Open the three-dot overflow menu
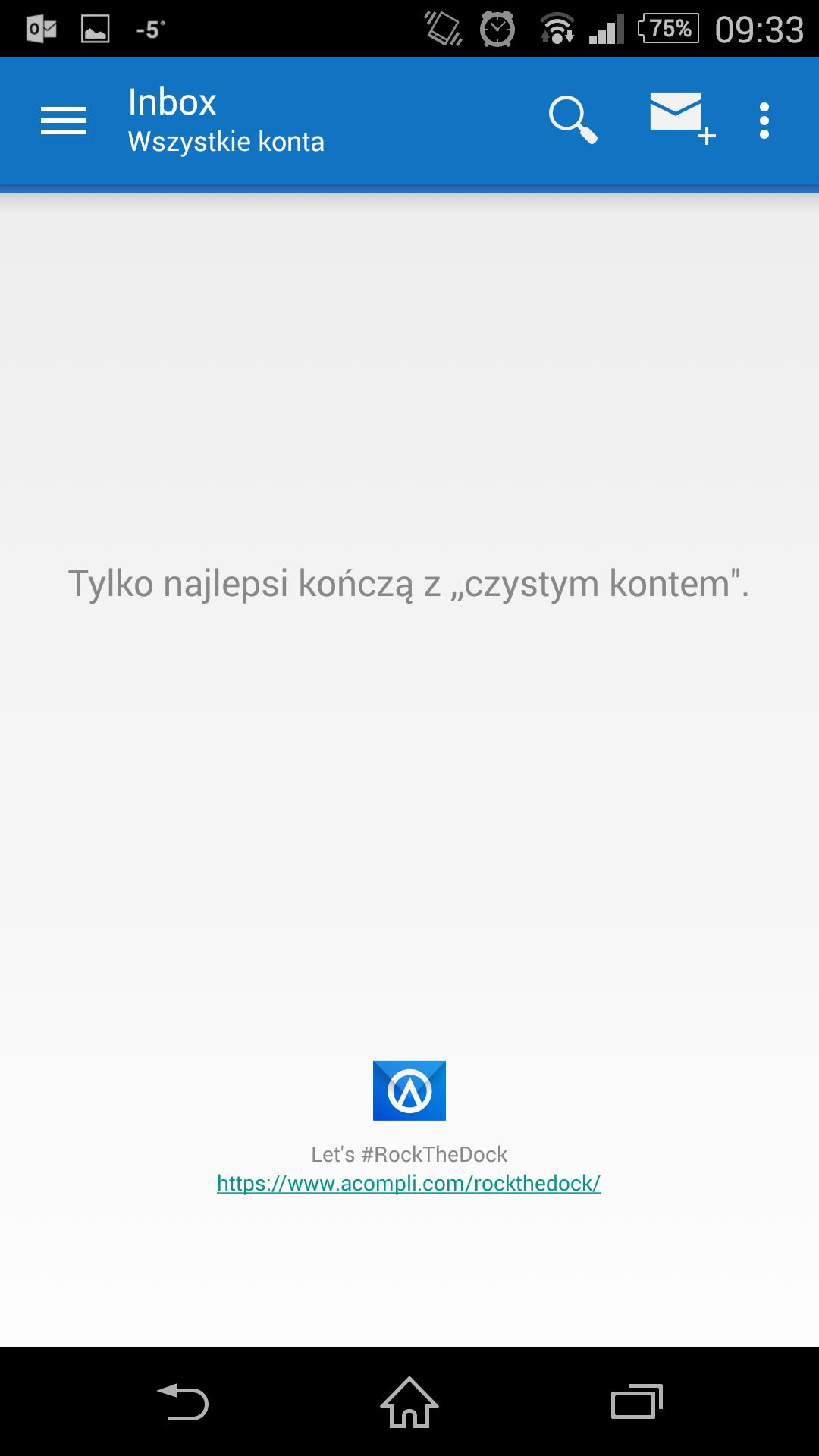 click(764, 121)
